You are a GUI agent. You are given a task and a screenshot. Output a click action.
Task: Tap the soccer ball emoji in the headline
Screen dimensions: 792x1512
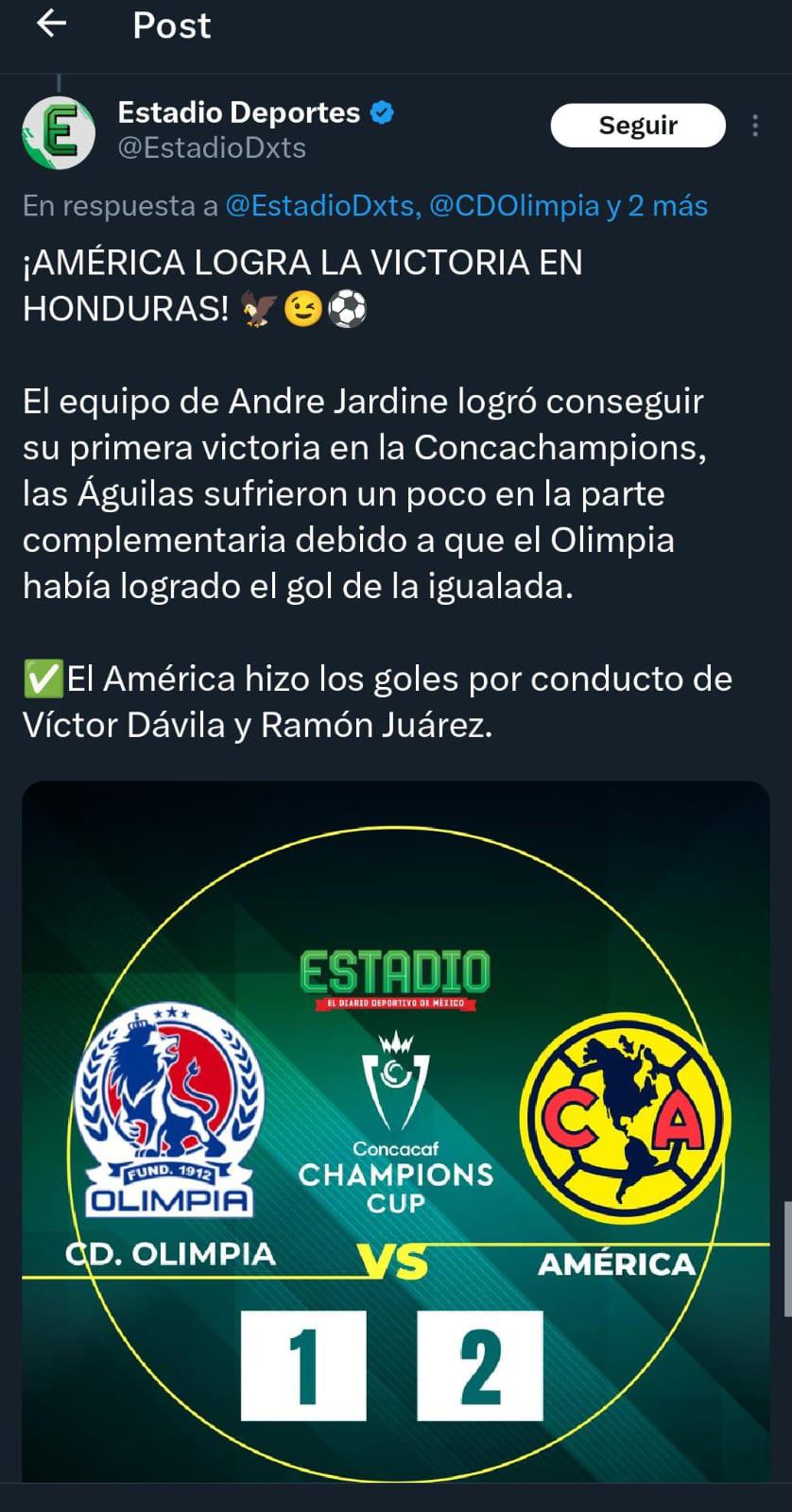[350, 308]
